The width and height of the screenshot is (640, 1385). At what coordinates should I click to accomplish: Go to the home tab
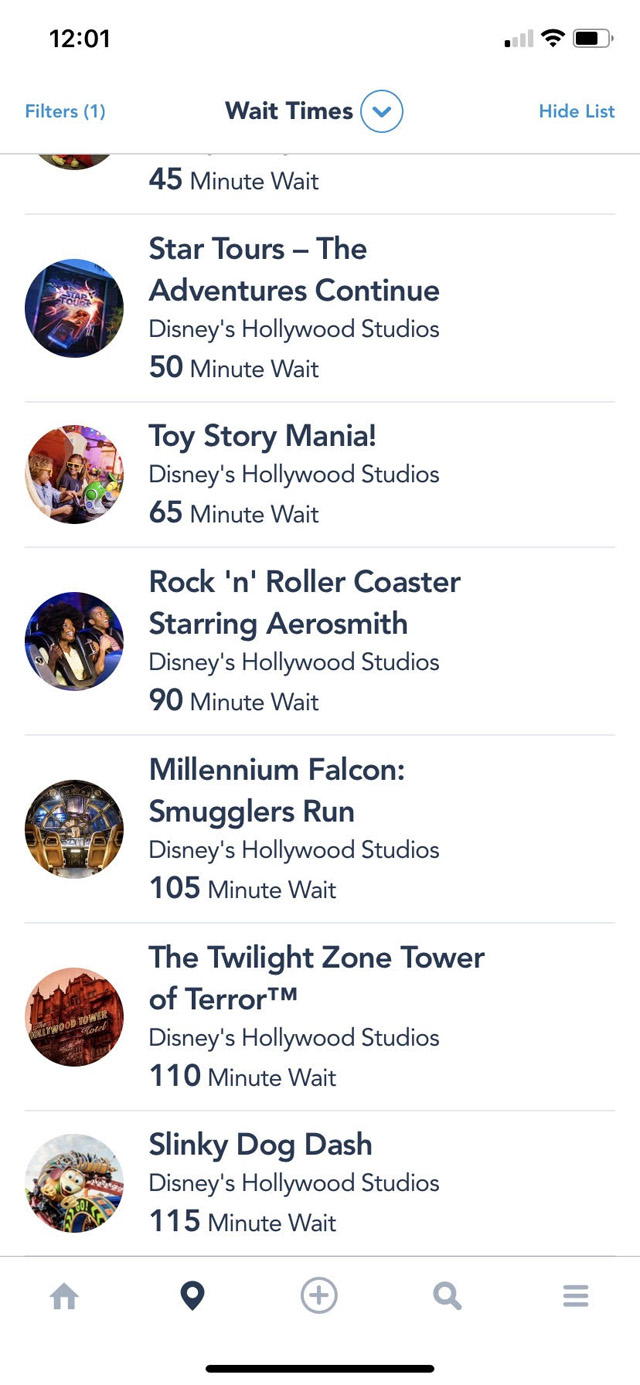click(64, 1297)
